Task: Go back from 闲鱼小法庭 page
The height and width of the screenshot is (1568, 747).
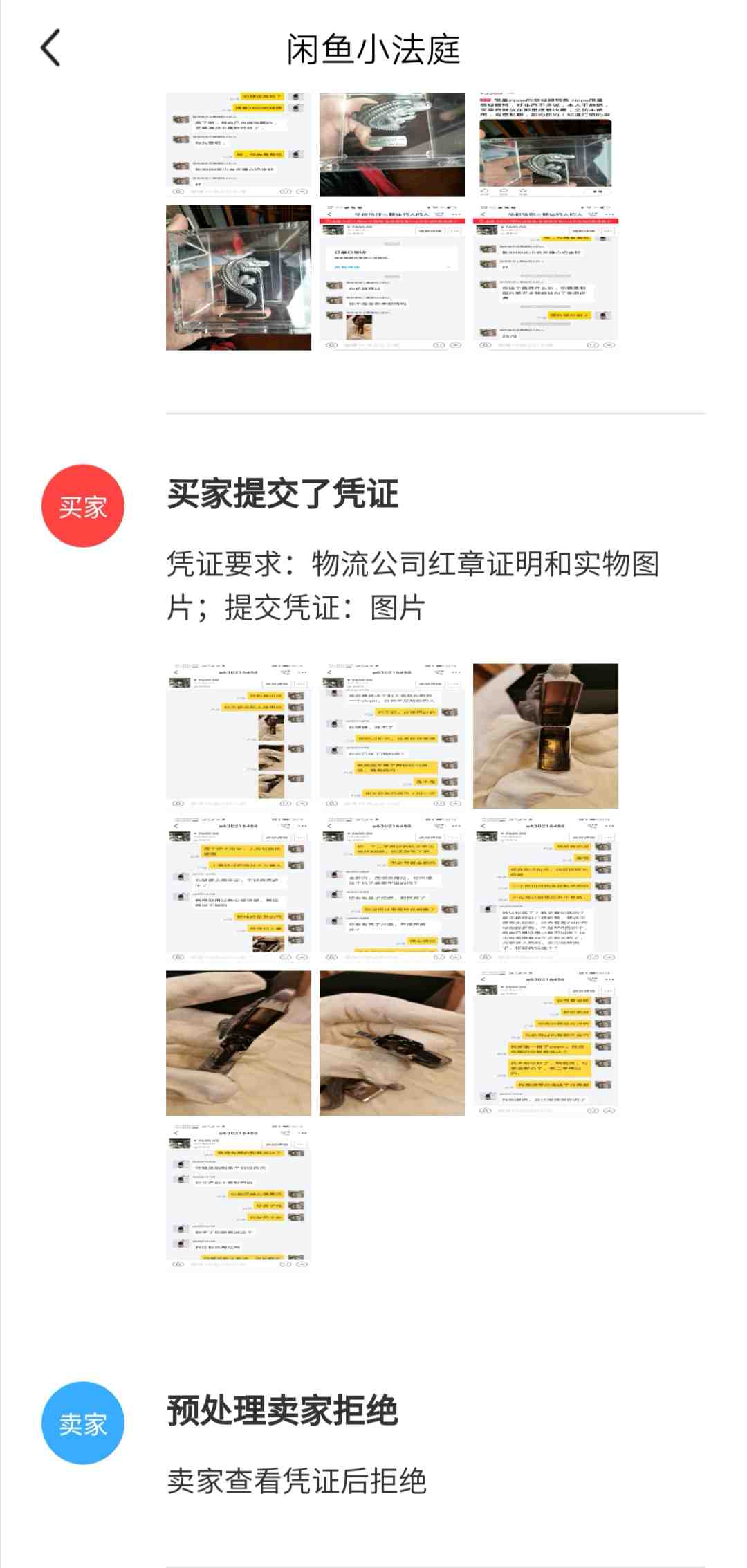Action: 50,48
